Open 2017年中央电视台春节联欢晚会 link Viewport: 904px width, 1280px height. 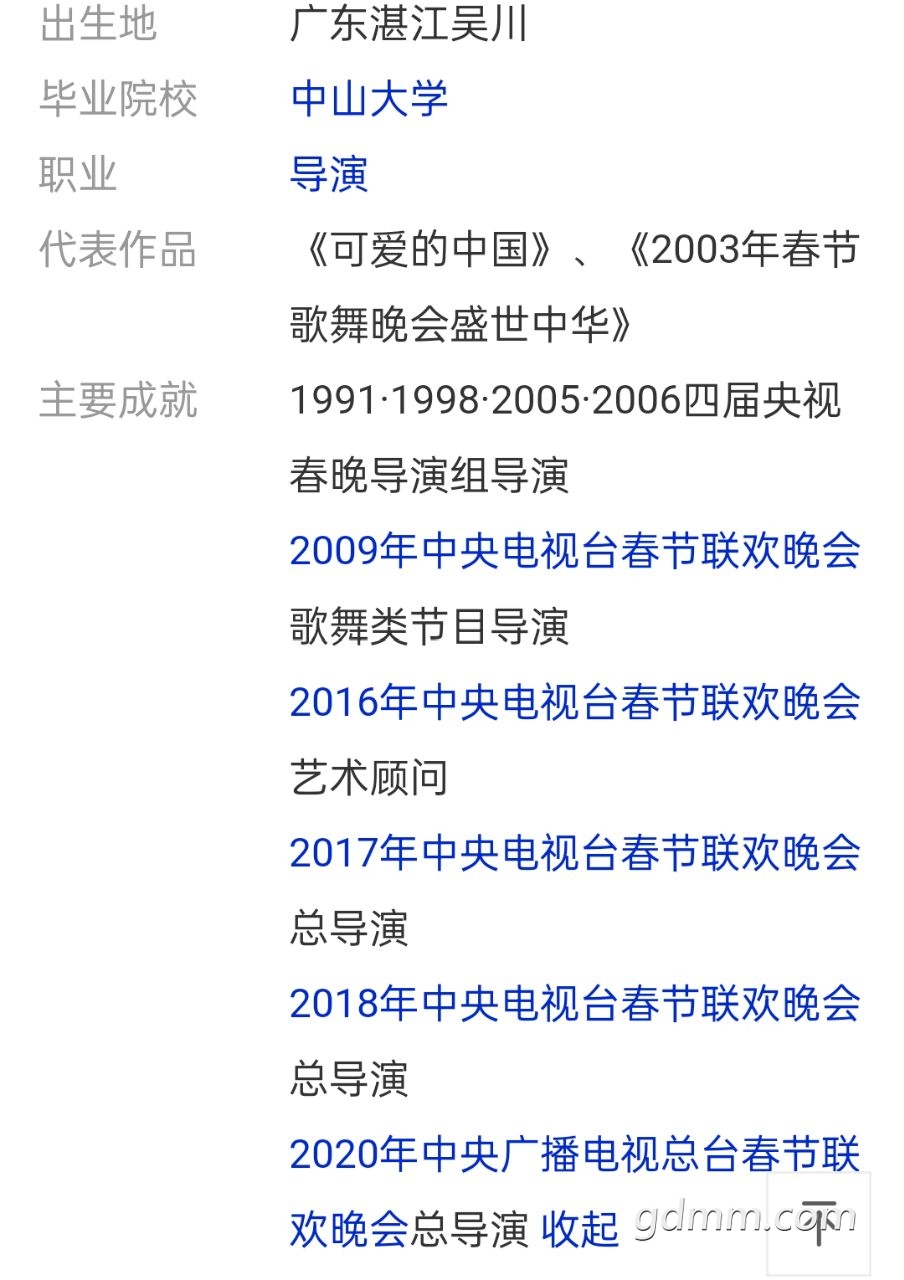point(574,853)
